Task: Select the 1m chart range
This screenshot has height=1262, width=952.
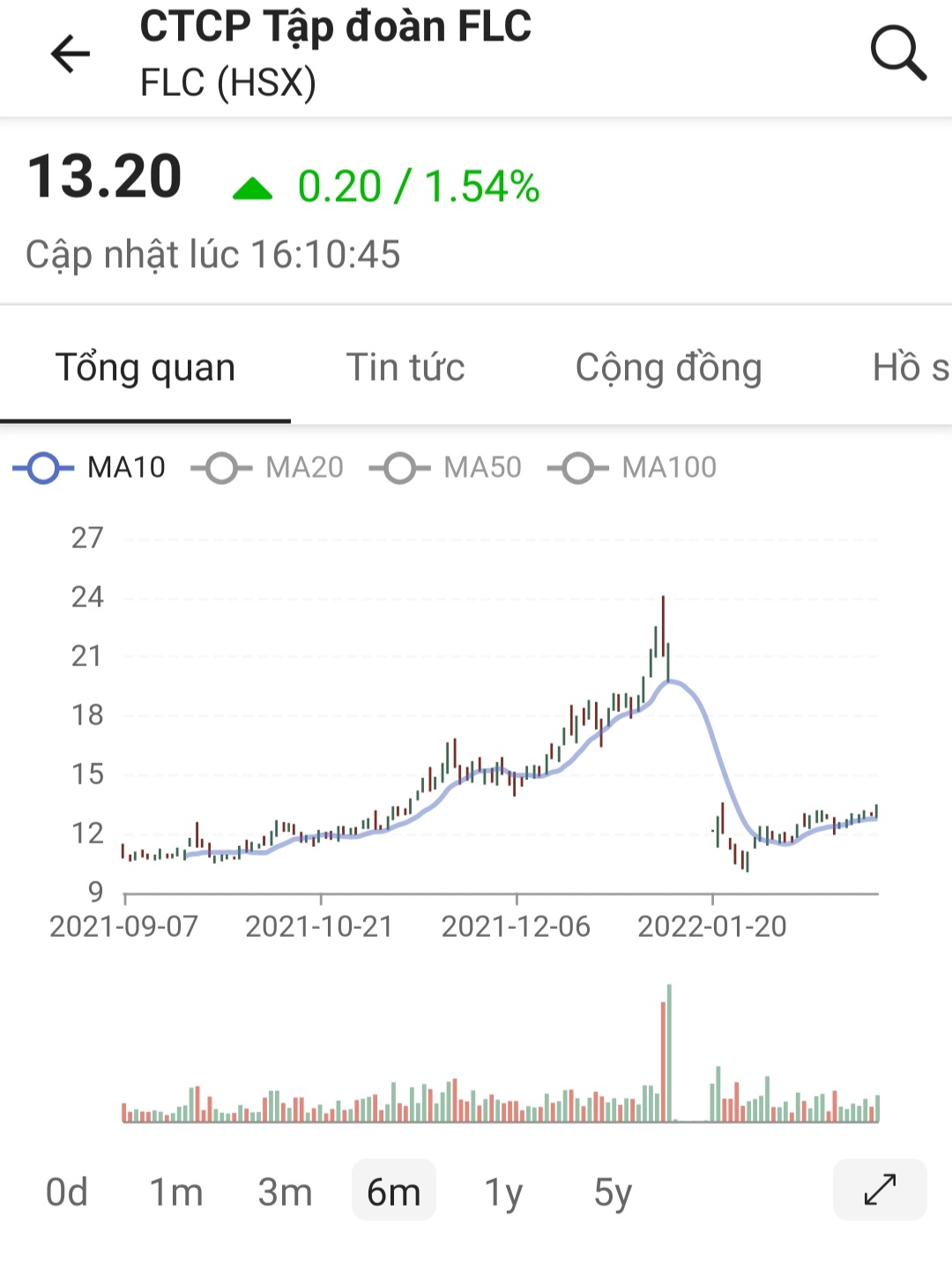Action: click(x=176, y=1191)
